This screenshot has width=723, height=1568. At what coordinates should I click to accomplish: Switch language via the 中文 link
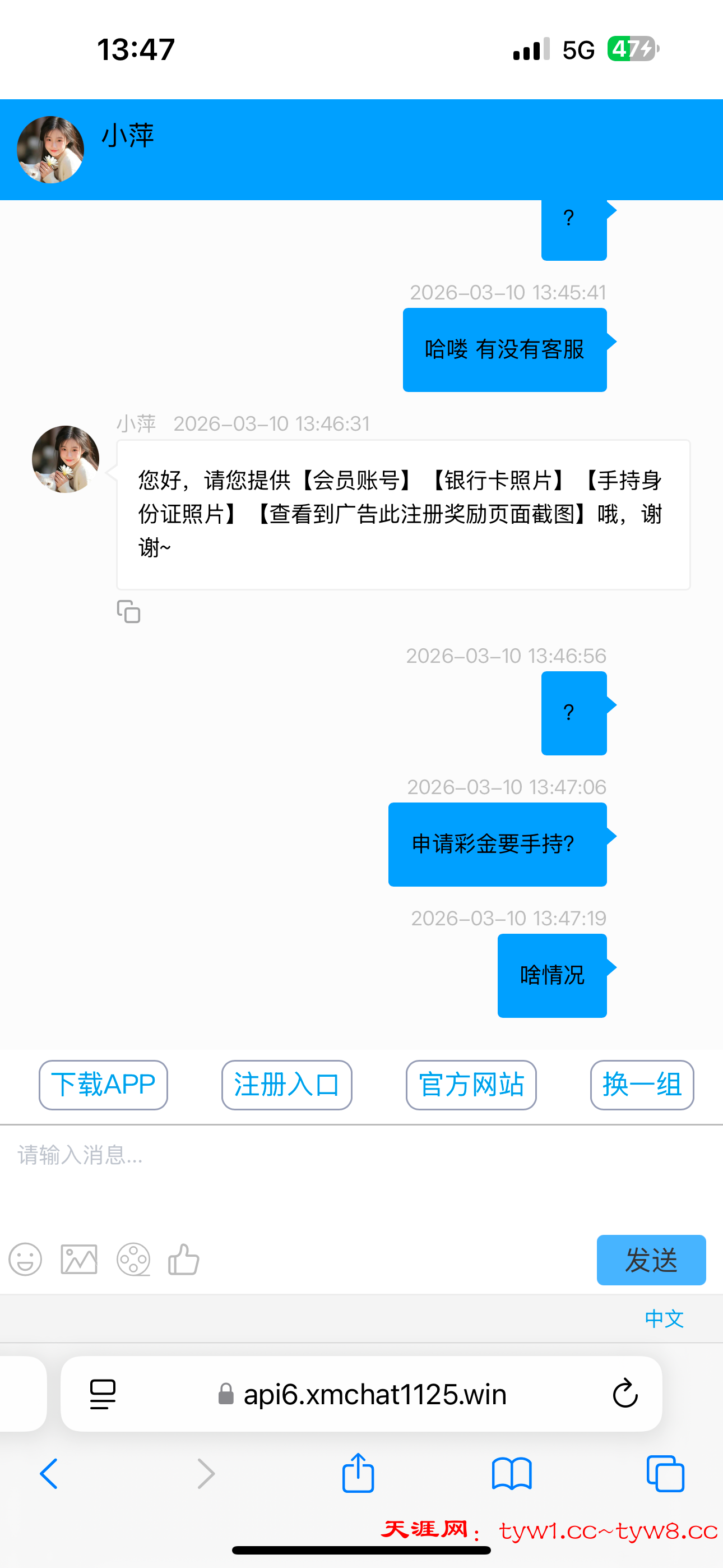coord(665,1318)
